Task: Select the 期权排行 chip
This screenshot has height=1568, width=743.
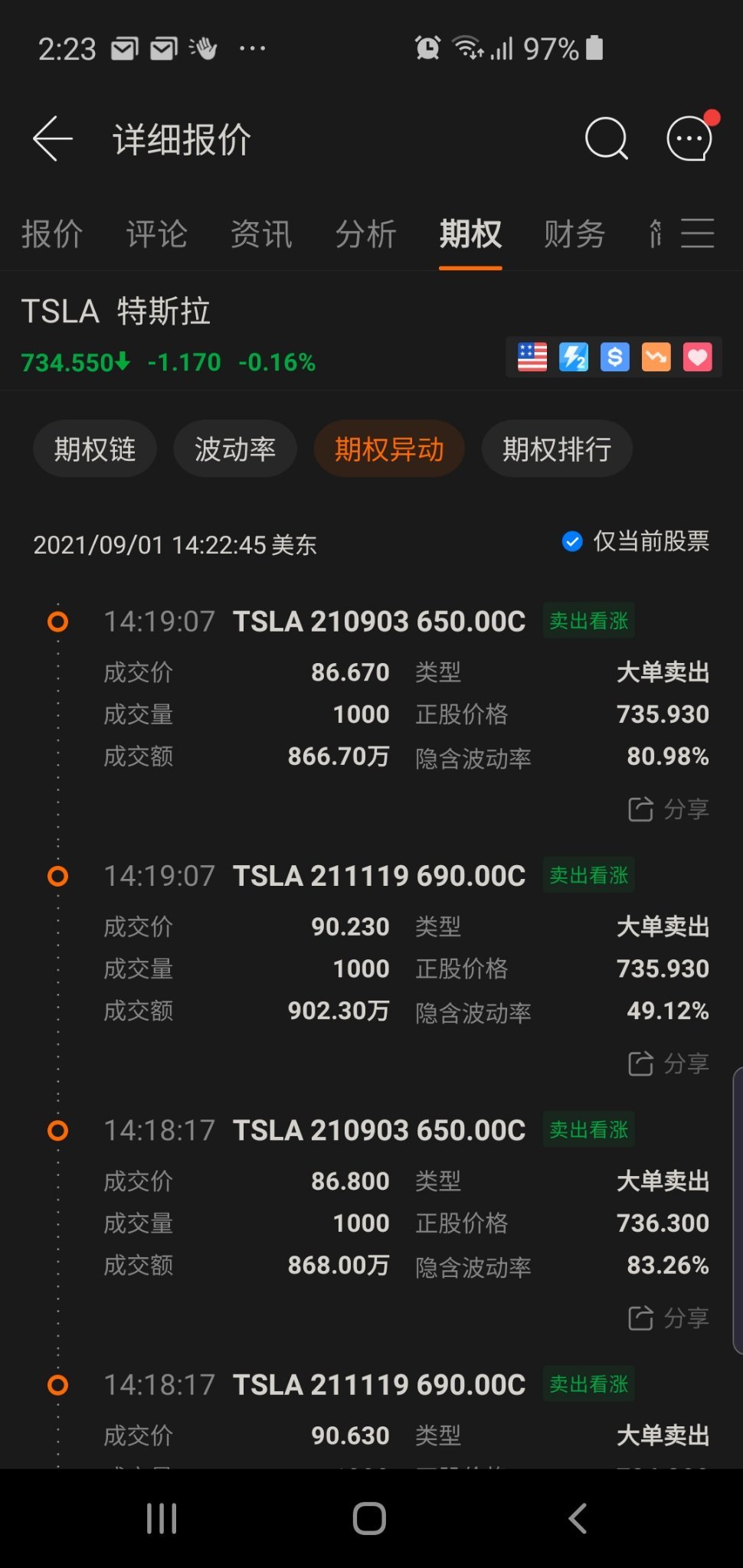Action: [x=557, y=449]
